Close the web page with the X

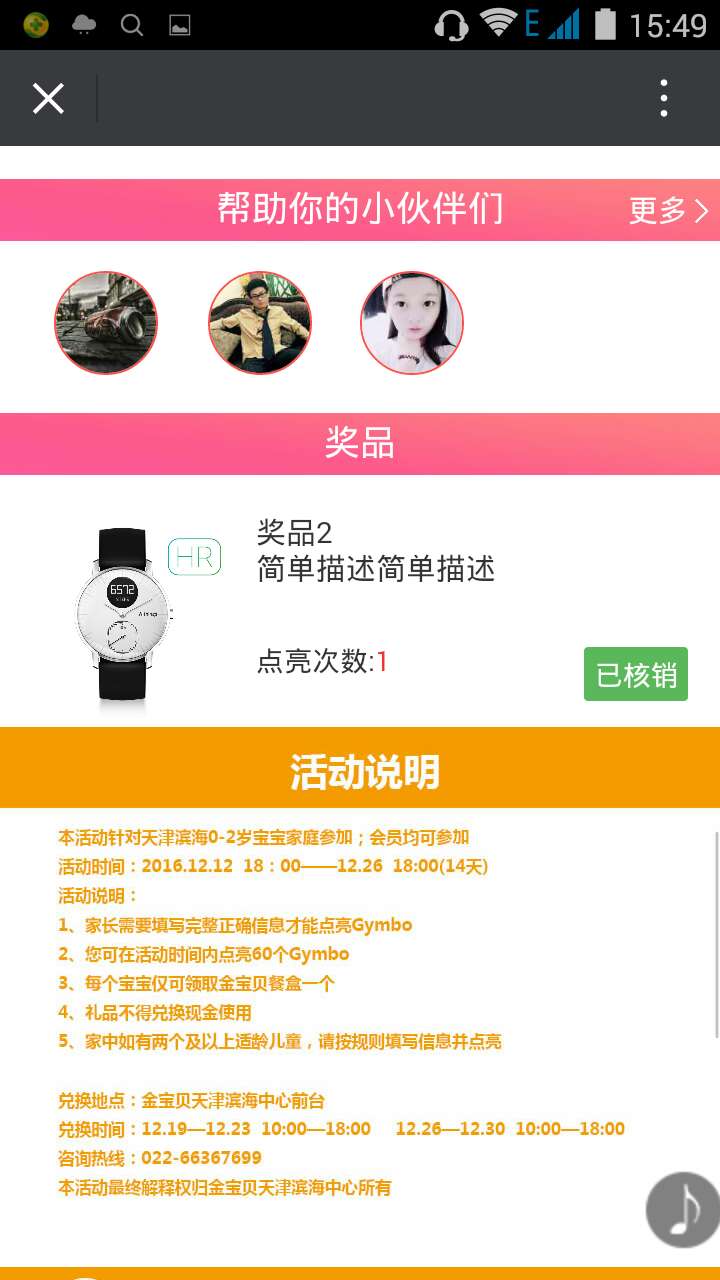pyautogui.click(x=48, y=99)
